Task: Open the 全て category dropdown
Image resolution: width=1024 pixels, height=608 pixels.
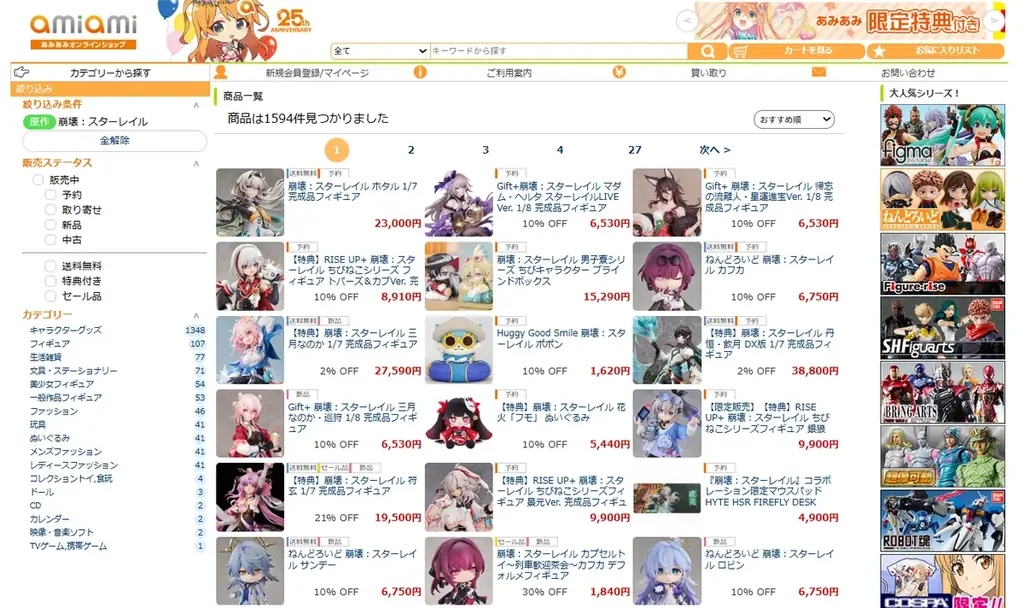Action: 380,51
